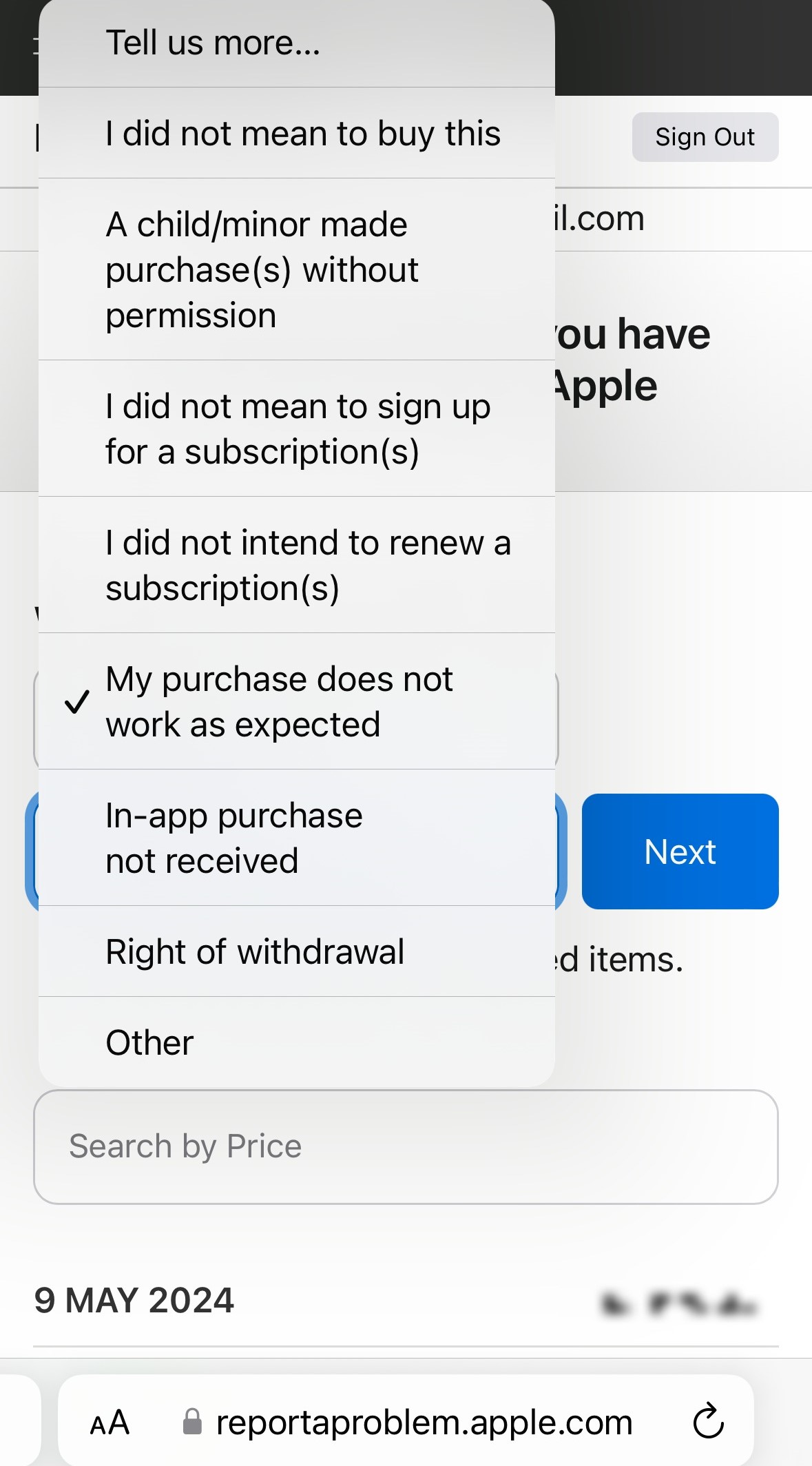
Task: Focus the Search by Price field
Action: (x=406, y=1146)
